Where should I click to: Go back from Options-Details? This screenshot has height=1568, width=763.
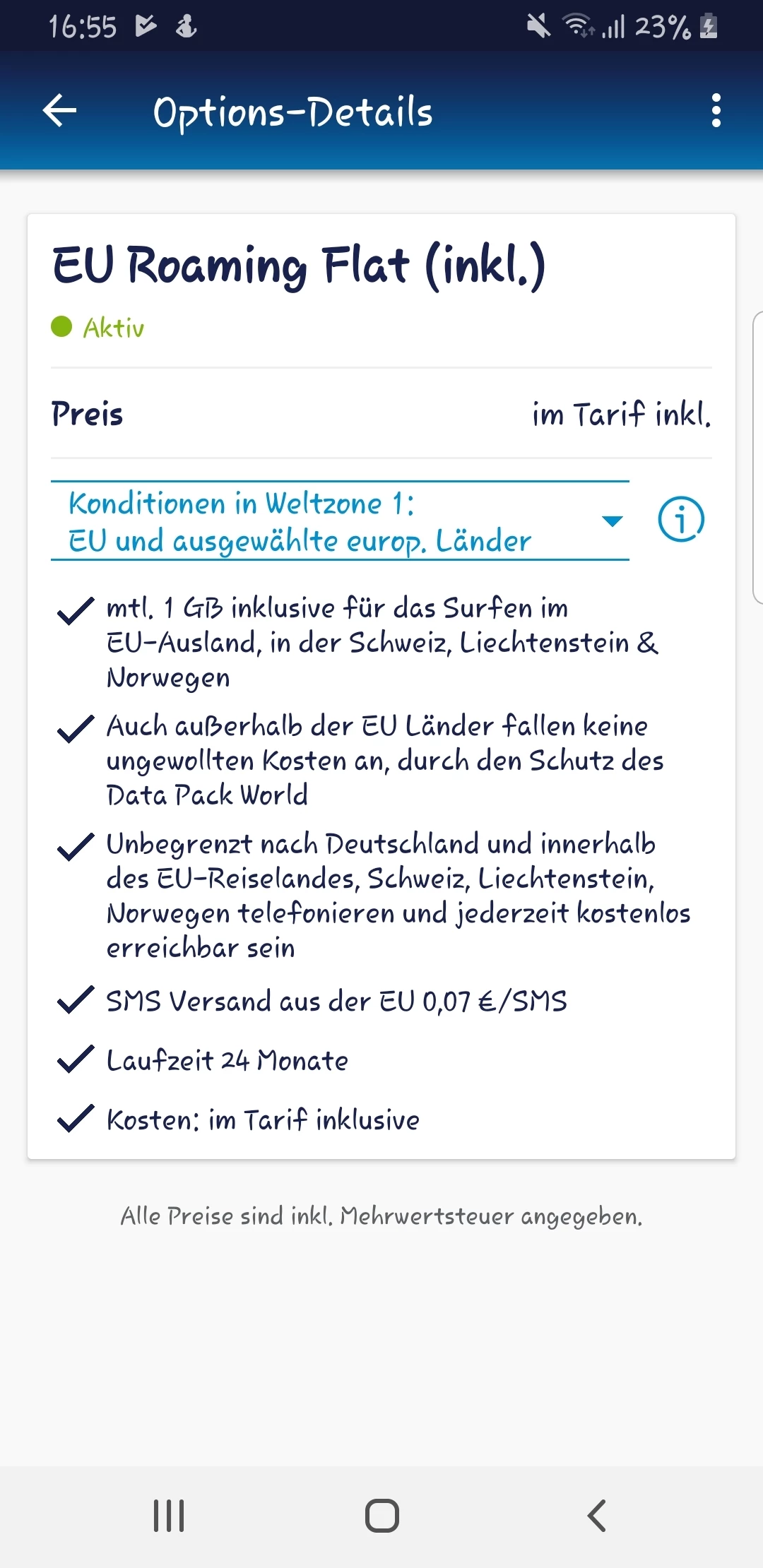[x=60, y=111]
